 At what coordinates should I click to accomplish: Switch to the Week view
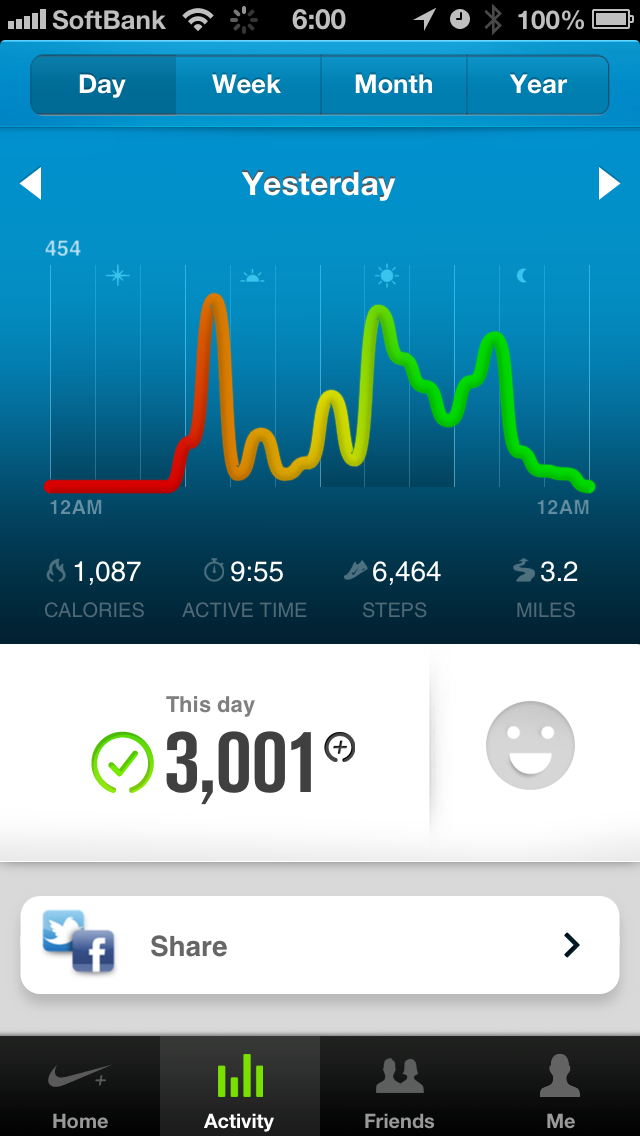click(x=247, y=85)
